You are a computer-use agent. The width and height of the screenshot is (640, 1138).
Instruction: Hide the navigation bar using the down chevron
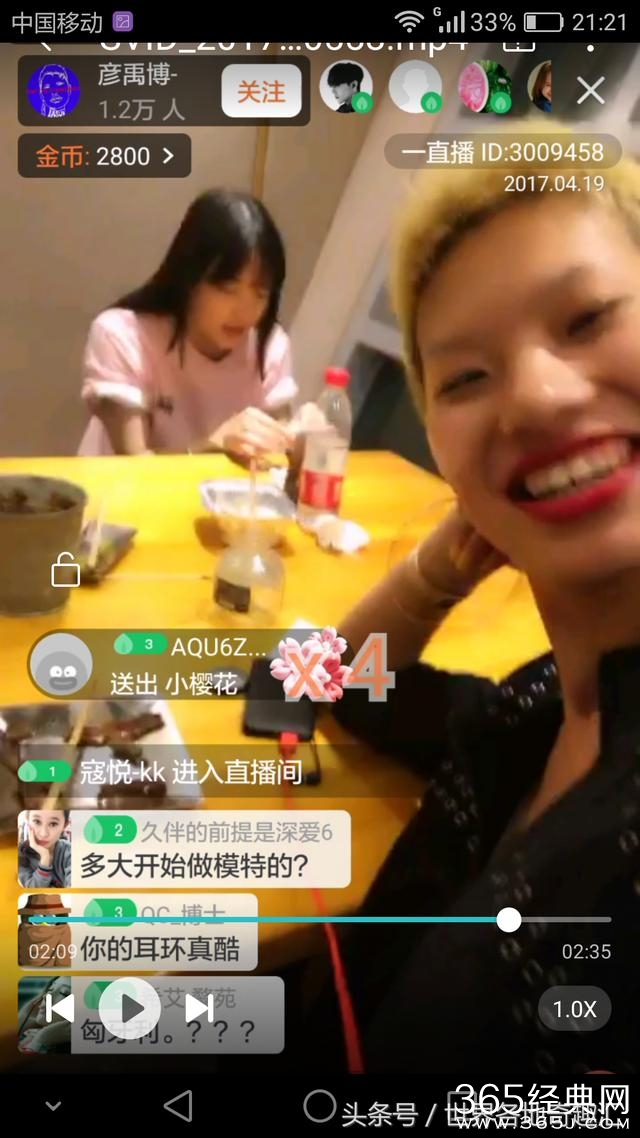54,1106
